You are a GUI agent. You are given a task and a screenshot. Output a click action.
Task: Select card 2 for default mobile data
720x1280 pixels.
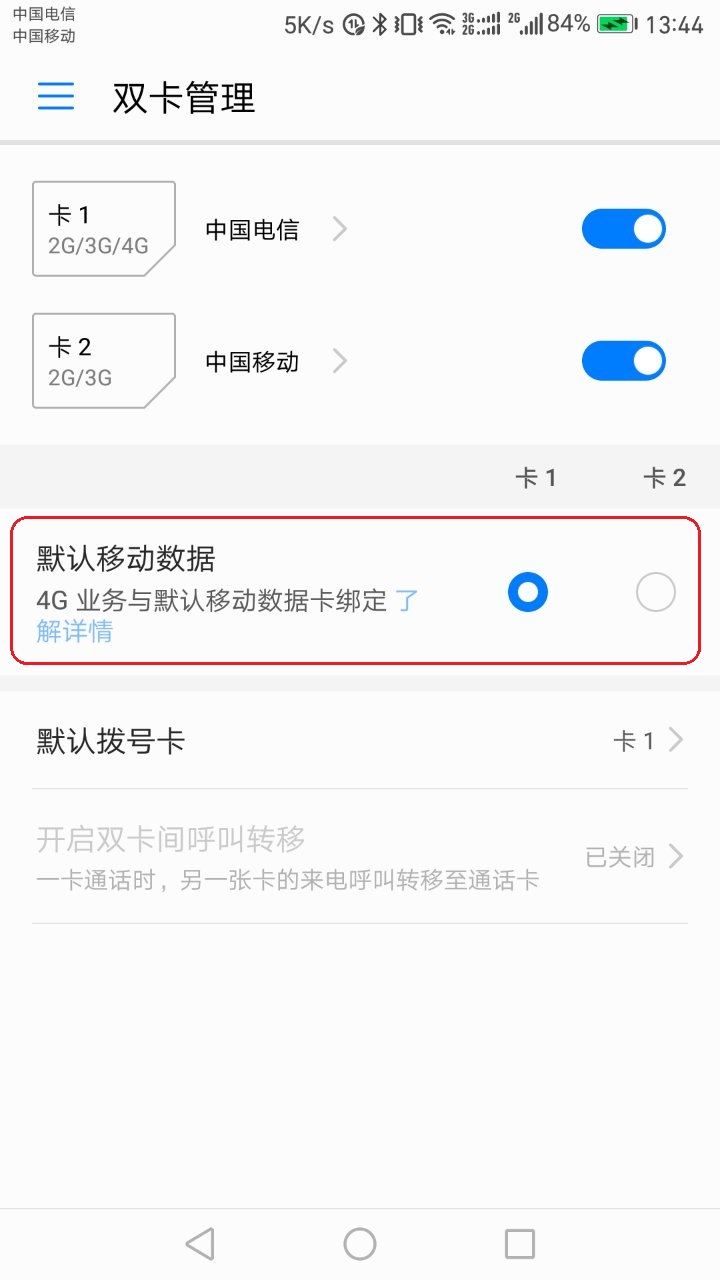pos(655,593)
